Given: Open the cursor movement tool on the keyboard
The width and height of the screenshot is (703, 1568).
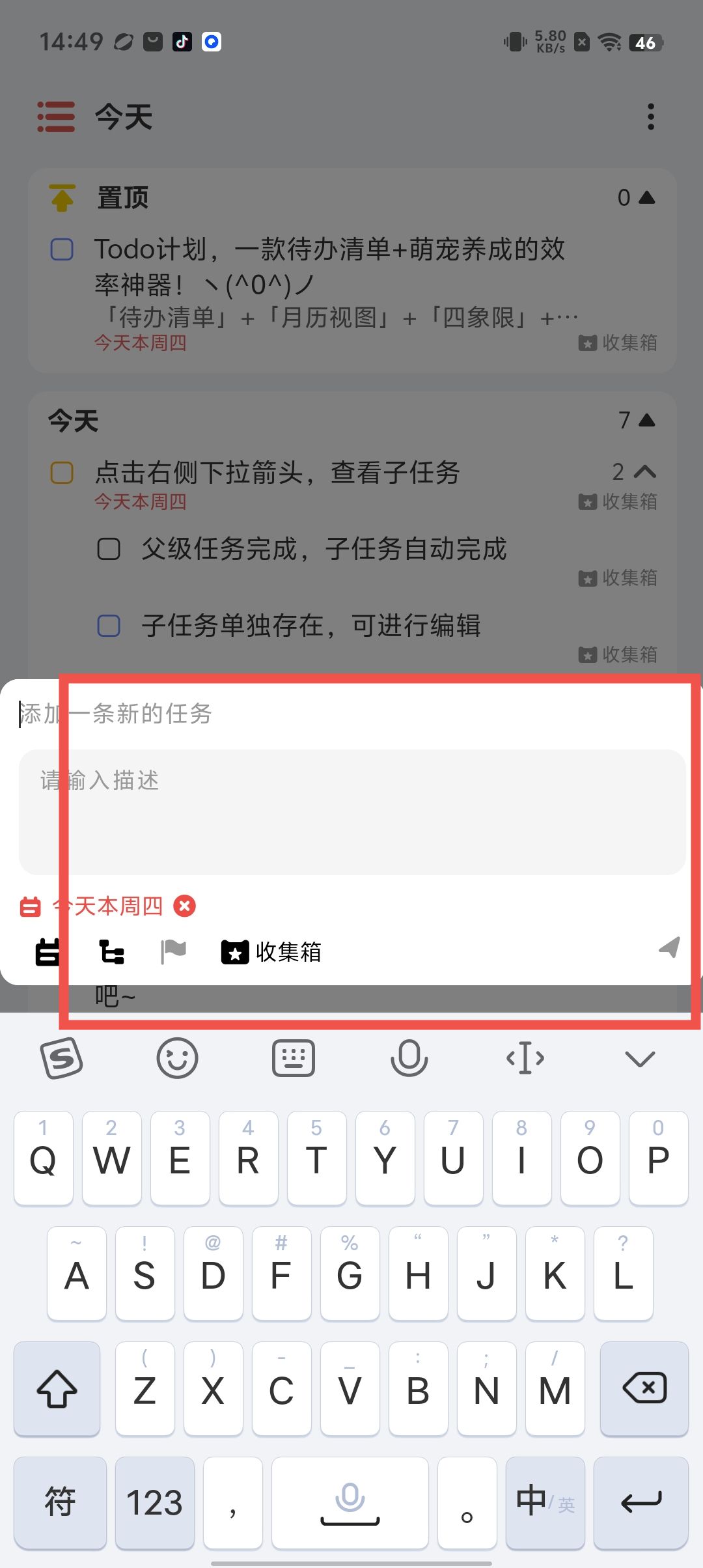Looking at the screenshot, I should point(525,1058).
